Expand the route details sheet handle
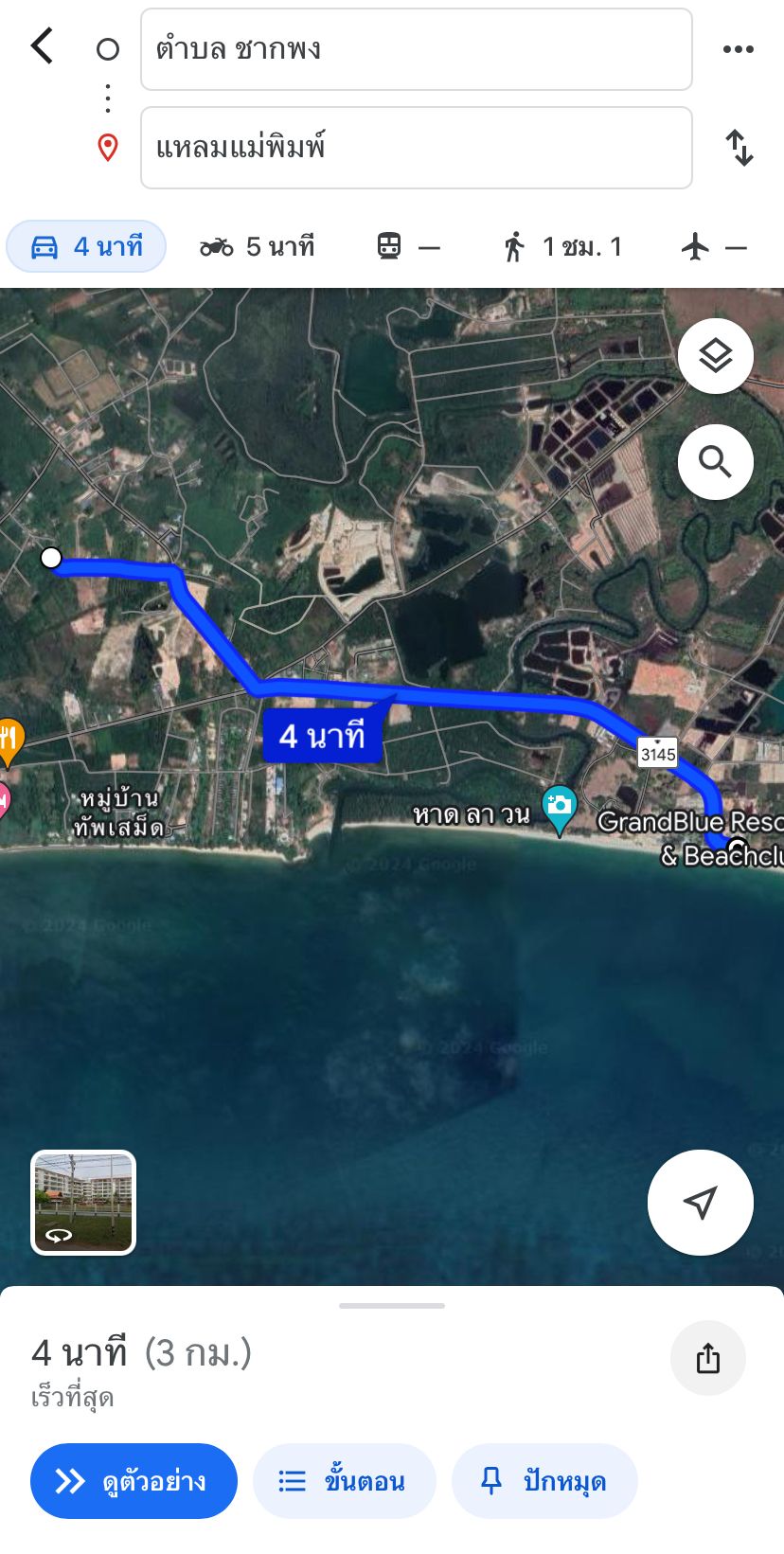 click(392, 1306)
